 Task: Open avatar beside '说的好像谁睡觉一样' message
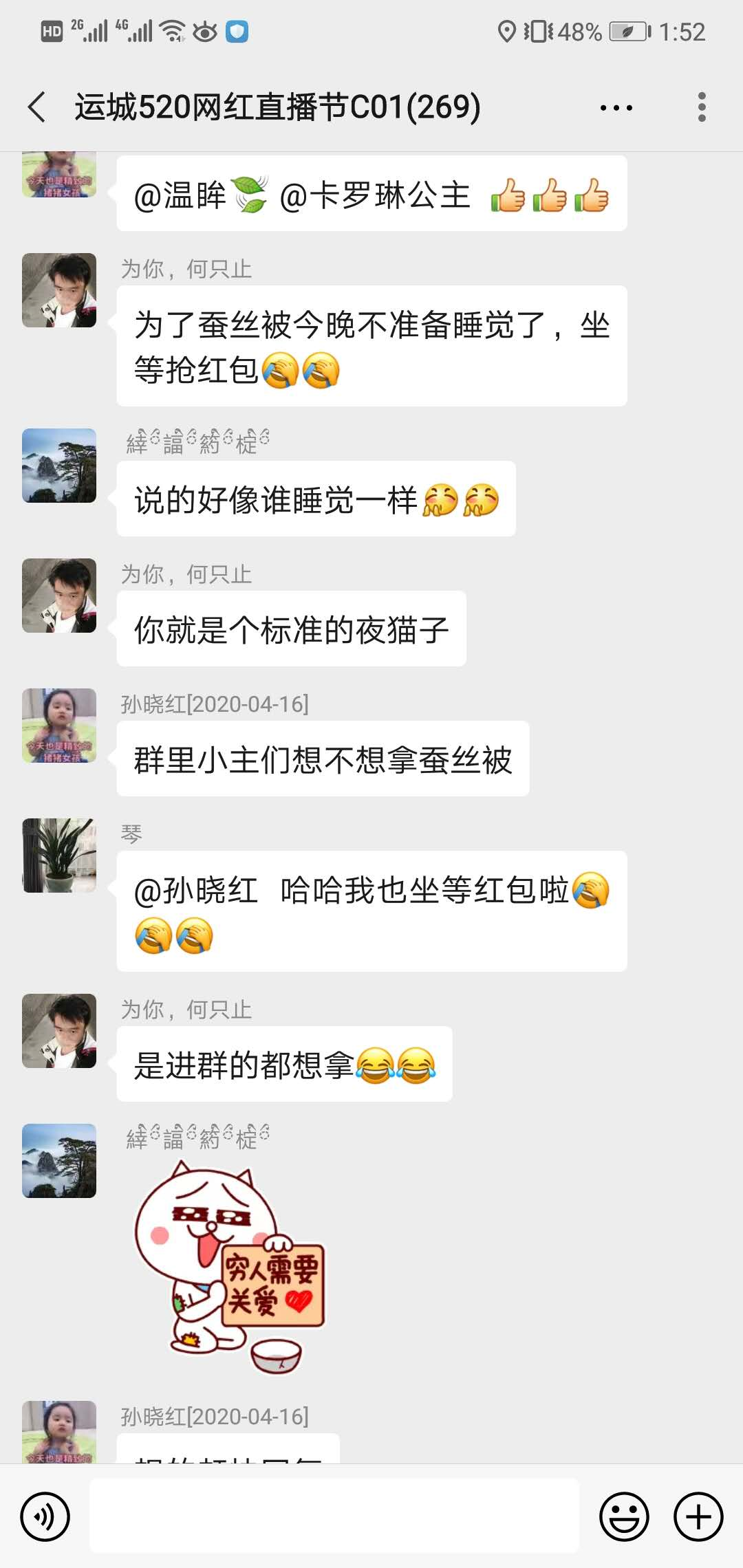[59, 466]
